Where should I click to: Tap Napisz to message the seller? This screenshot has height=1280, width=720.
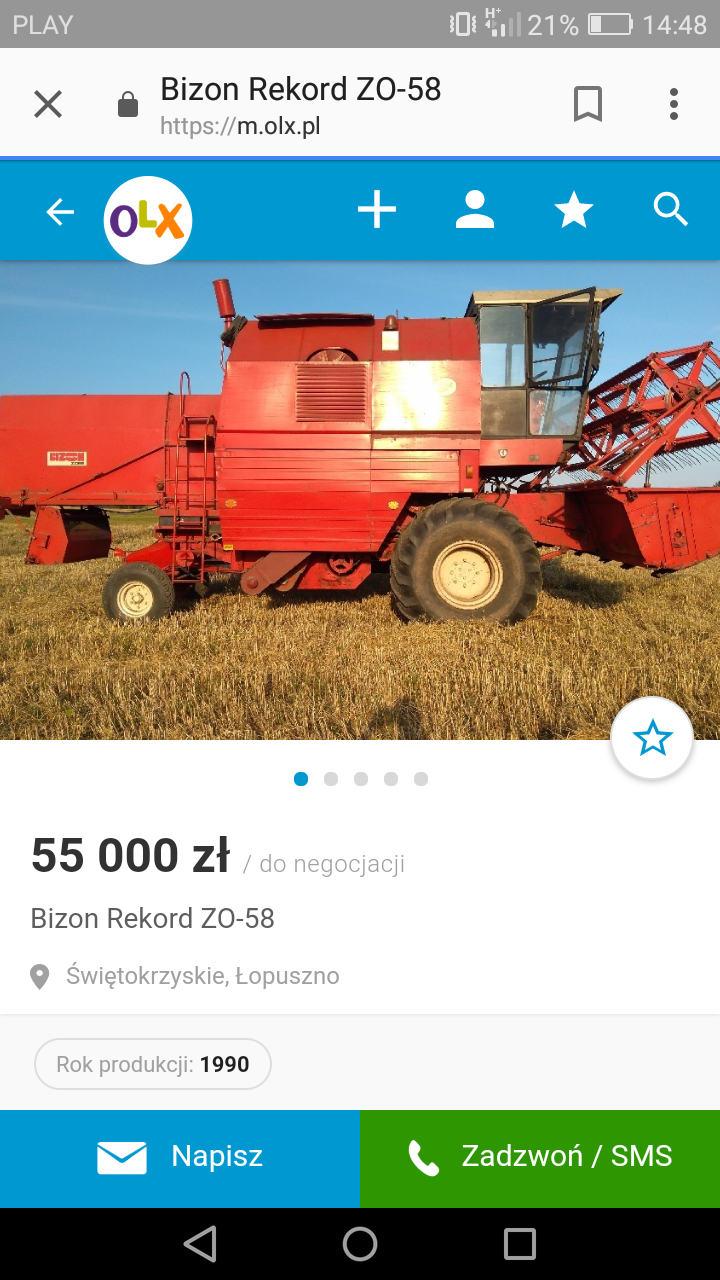pyautogui.click(x=180, y=1157)
